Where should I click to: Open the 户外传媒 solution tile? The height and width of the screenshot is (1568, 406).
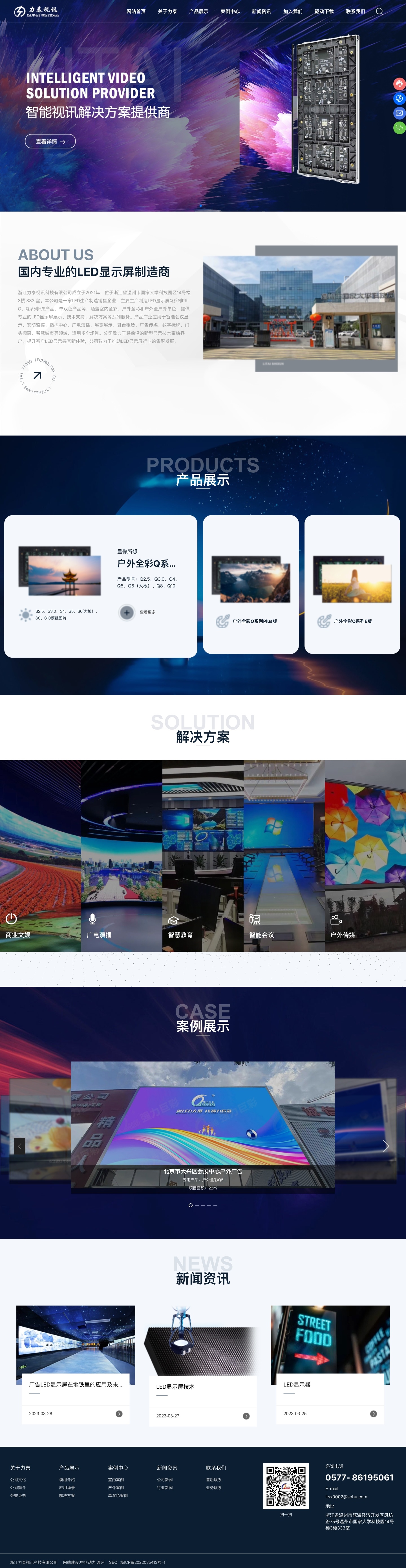click(365, 855)
